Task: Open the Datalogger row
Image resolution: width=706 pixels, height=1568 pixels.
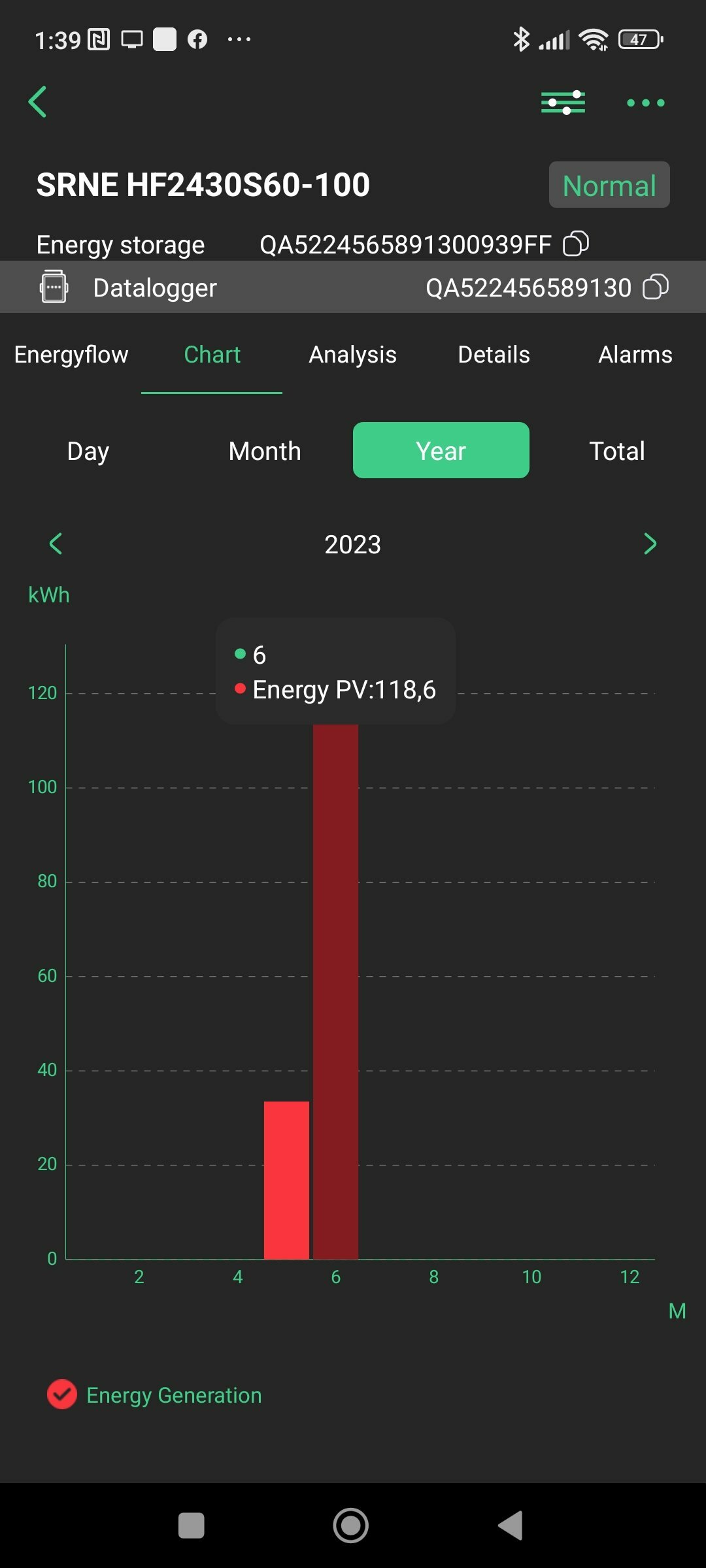Action: [353, 287]
